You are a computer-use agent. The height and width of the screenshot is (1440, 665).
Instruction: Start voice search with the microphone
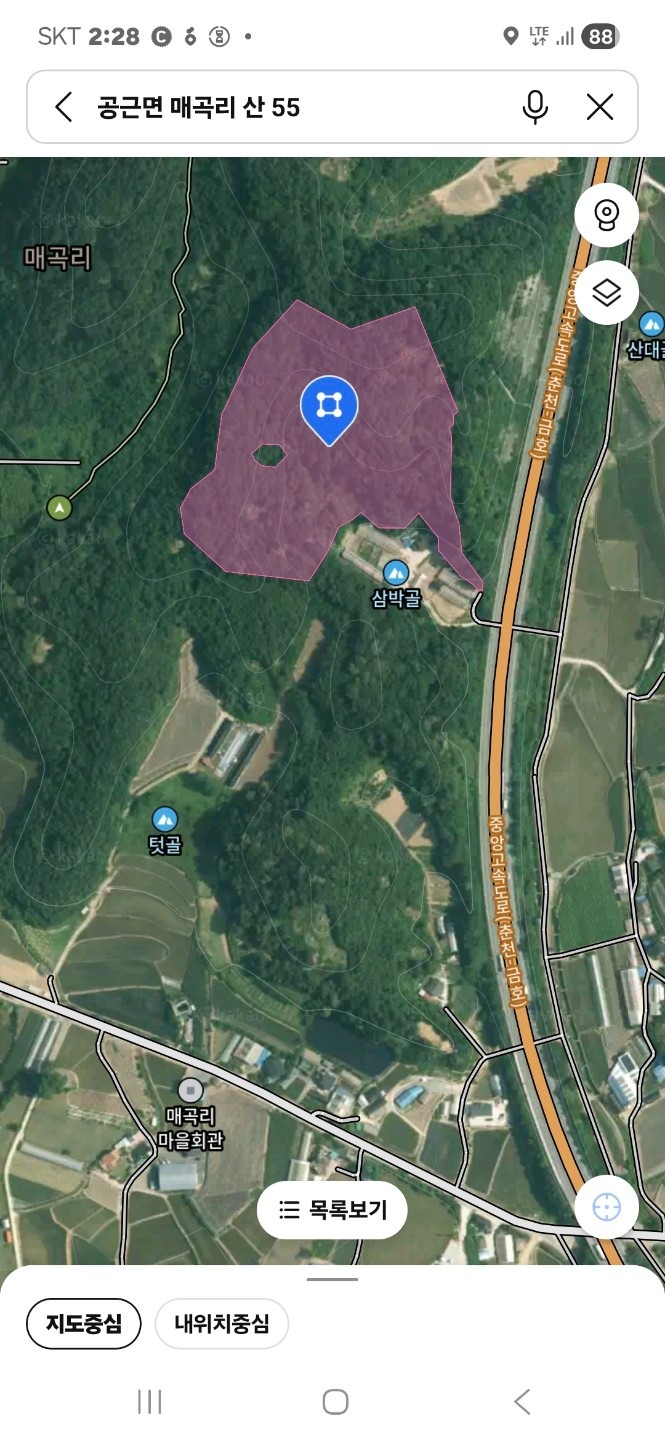coord(536,107)
